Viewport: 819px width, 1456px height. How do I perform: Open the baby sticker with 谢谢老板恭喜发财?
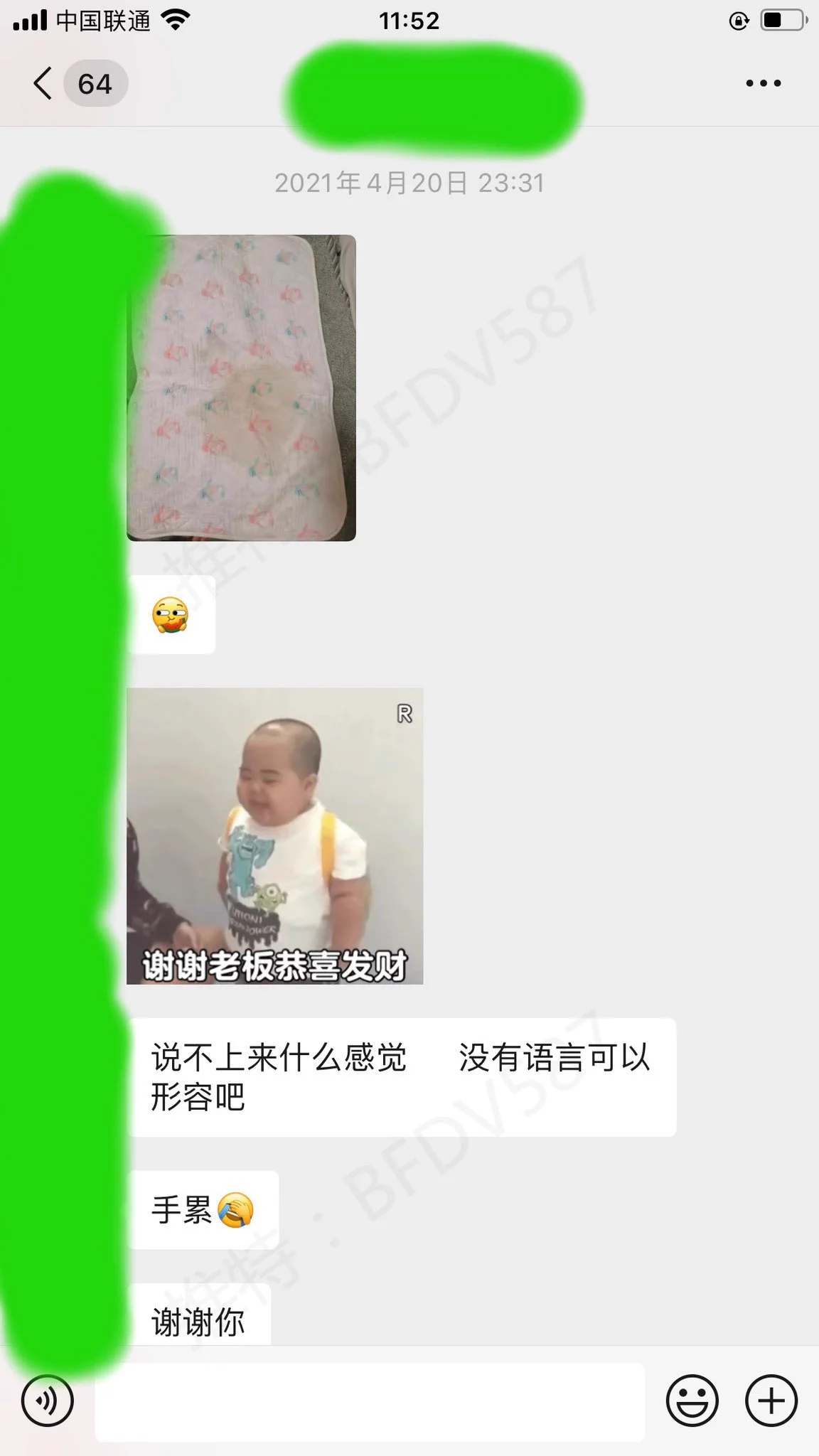tap(275, 836)
